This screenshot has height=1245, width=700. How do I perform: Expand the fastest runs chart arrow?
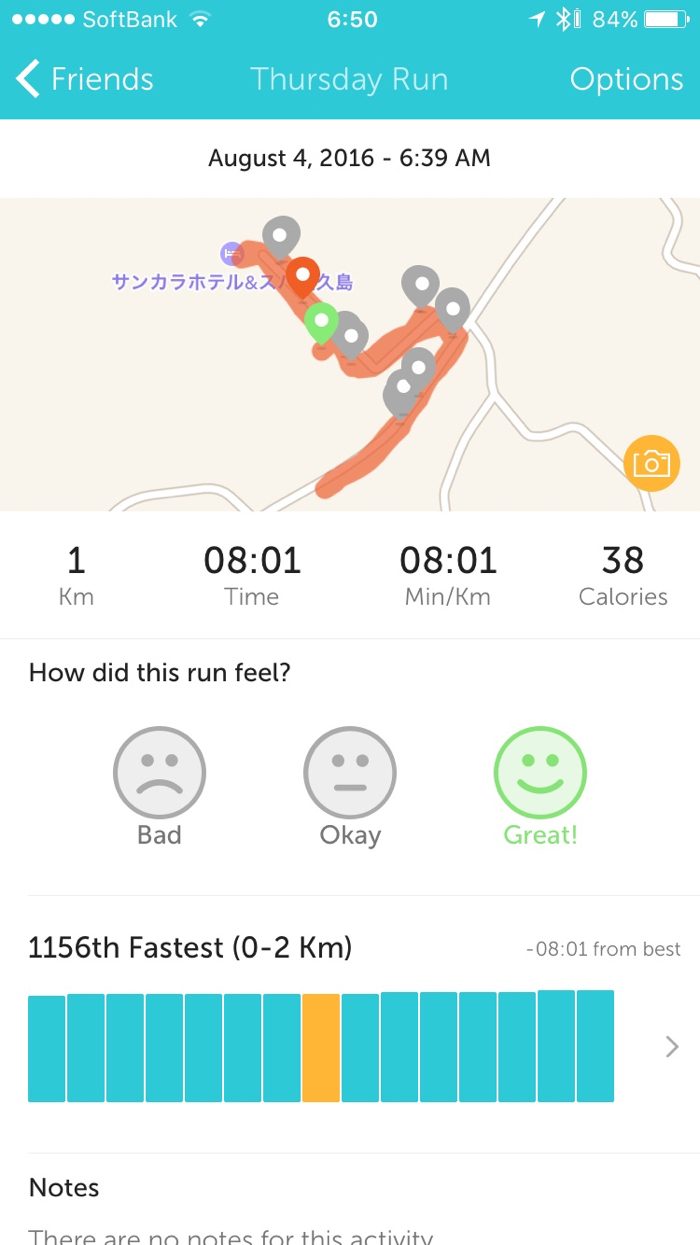(672, 1047)
